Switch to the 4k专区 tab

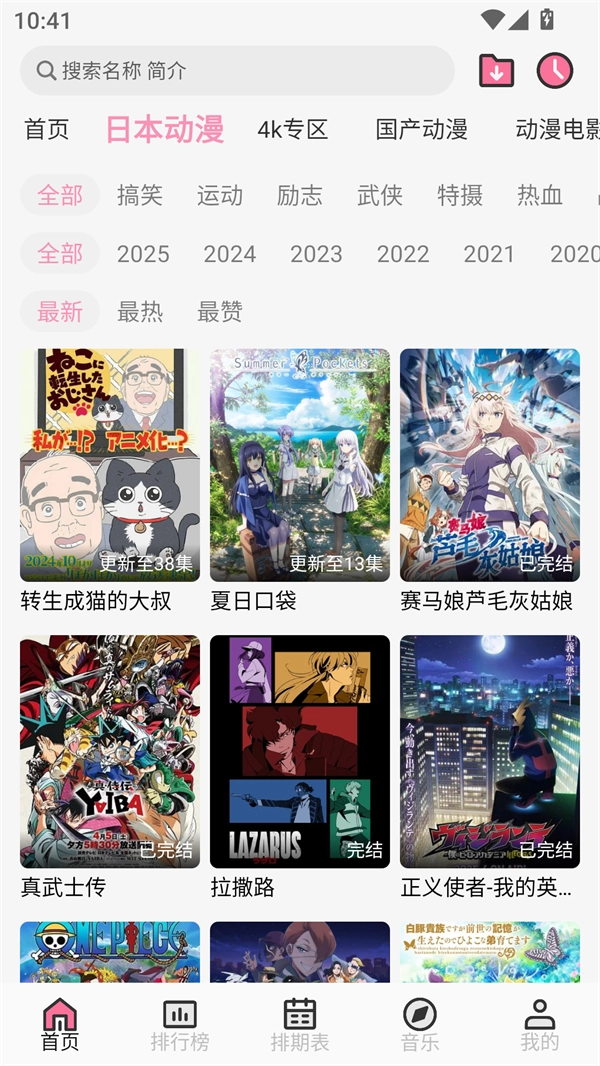[293, 129]
